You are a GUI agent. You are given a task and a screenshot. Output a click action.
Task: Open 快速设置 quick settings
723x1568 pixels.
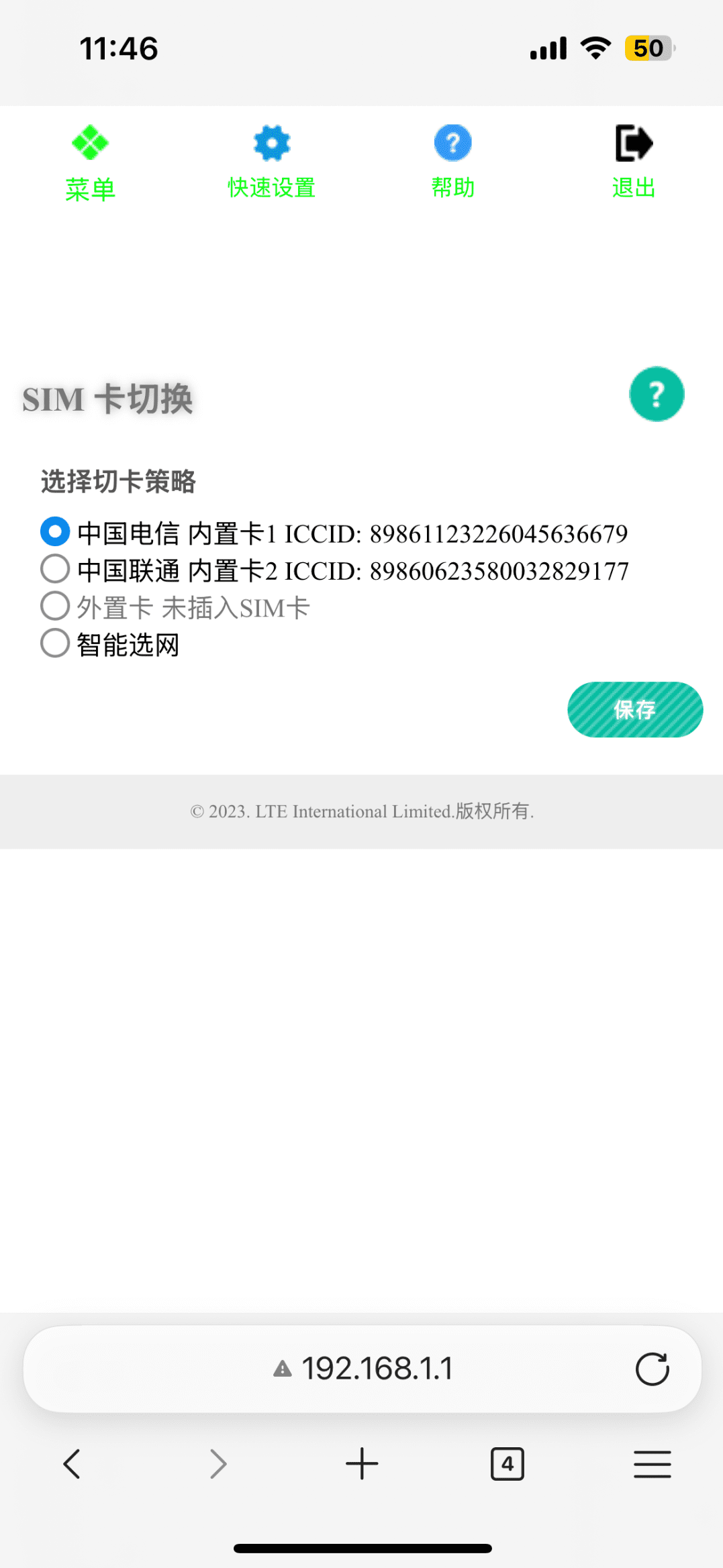[271, 163]
